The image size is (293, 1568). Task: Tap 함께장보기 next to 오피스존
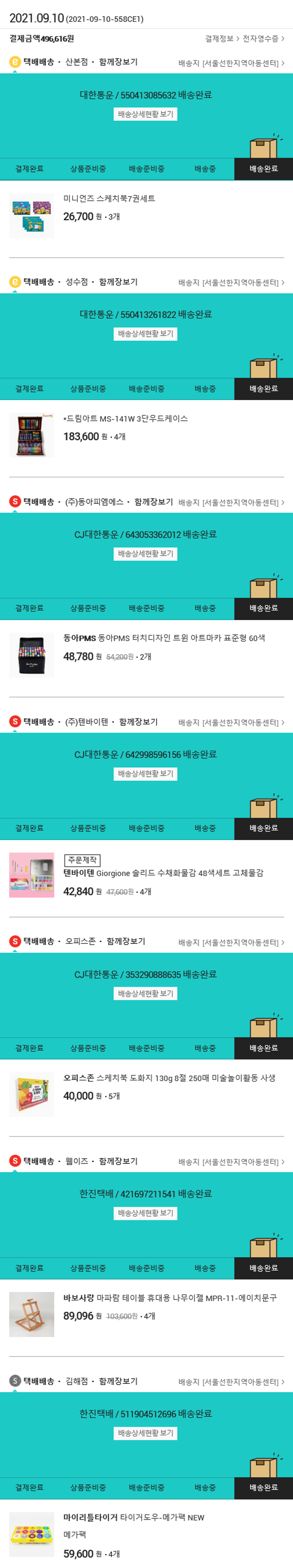[x=126, y=942]
